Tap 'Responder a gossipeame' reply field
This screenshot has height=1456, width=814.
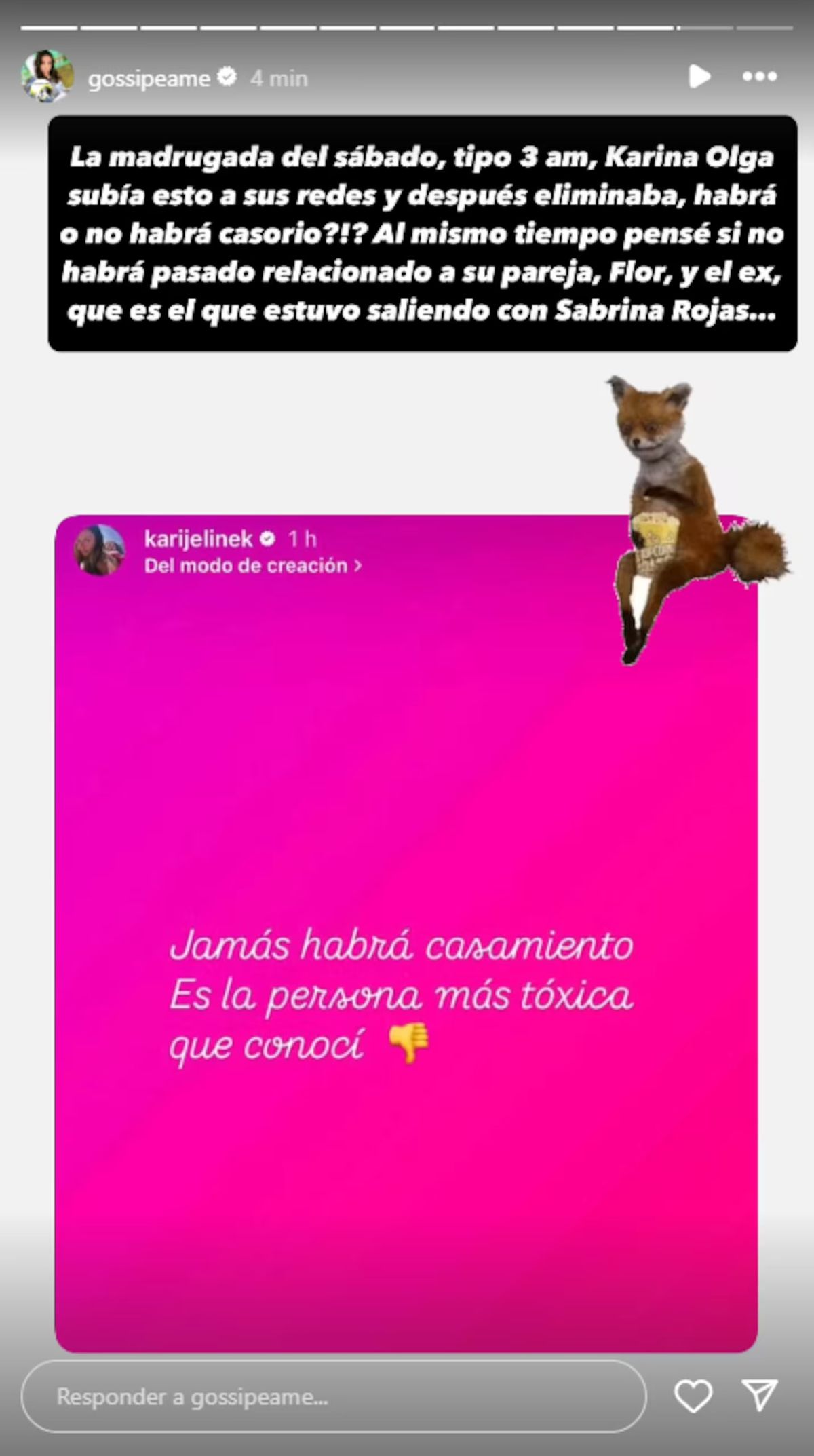tap(332, 1397)
